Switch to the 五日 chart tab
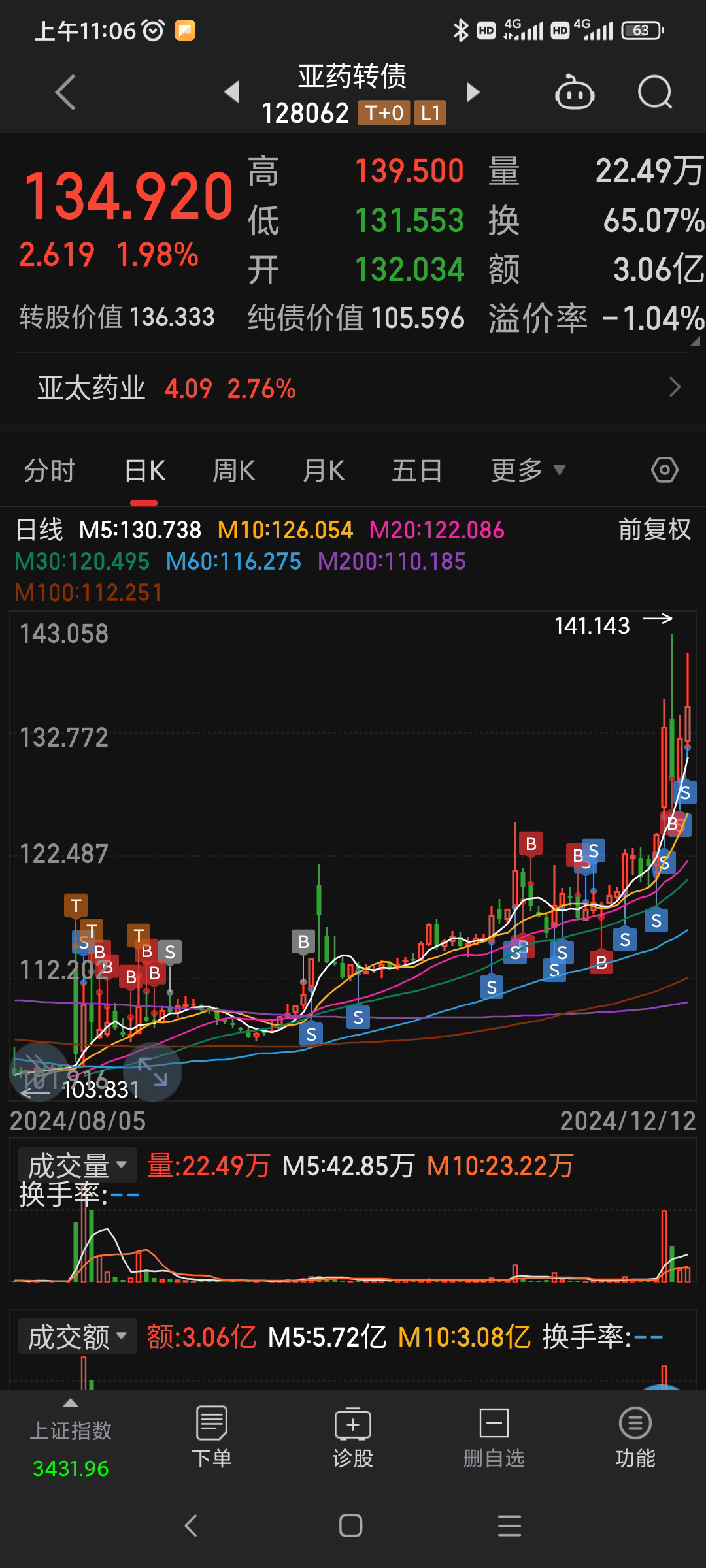The height and width of the screenshot is (1568, 706). click(416, 470)
